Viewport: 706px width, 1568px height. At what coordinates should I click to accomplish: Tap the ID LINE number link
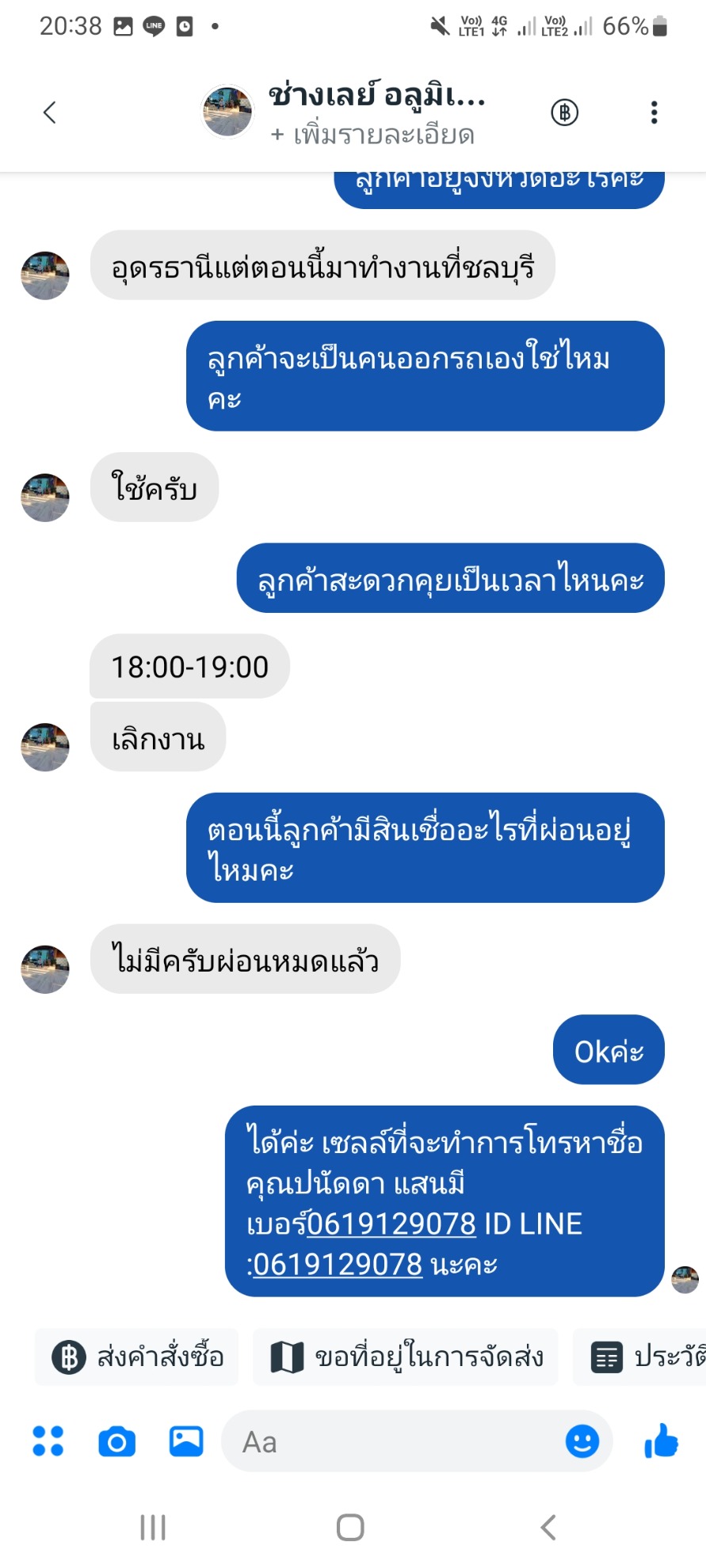(338, 1265)
